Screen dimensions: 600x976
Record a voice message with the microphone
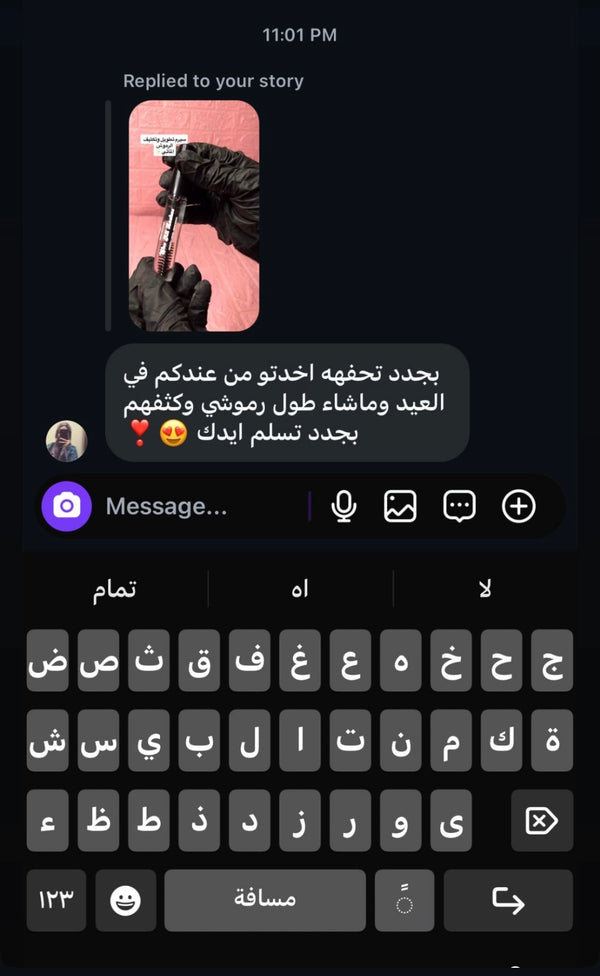pyautogui.click(x=344, y=506)
